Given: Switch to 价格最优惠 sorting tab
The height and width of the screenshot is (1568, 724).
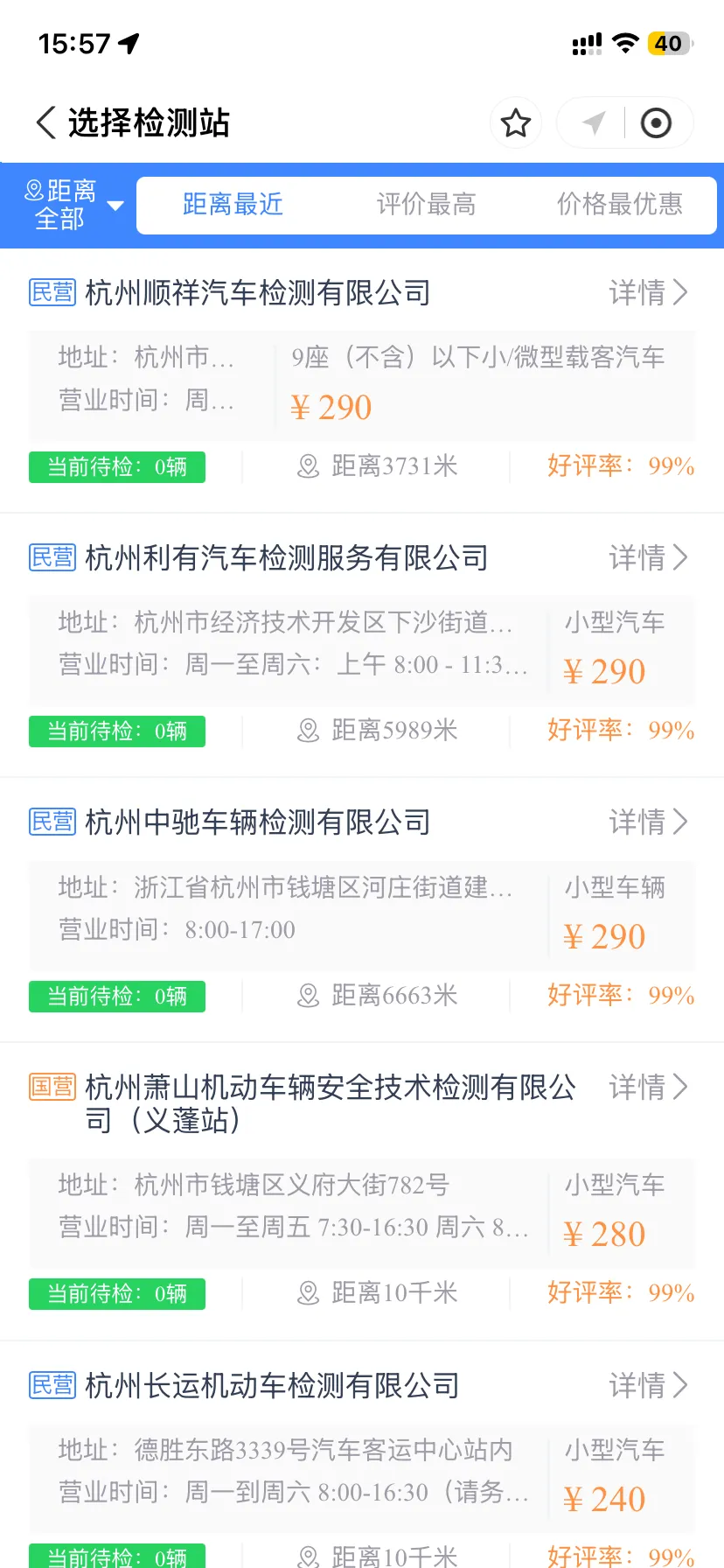Looking at the screenshot, I should 619,205.
